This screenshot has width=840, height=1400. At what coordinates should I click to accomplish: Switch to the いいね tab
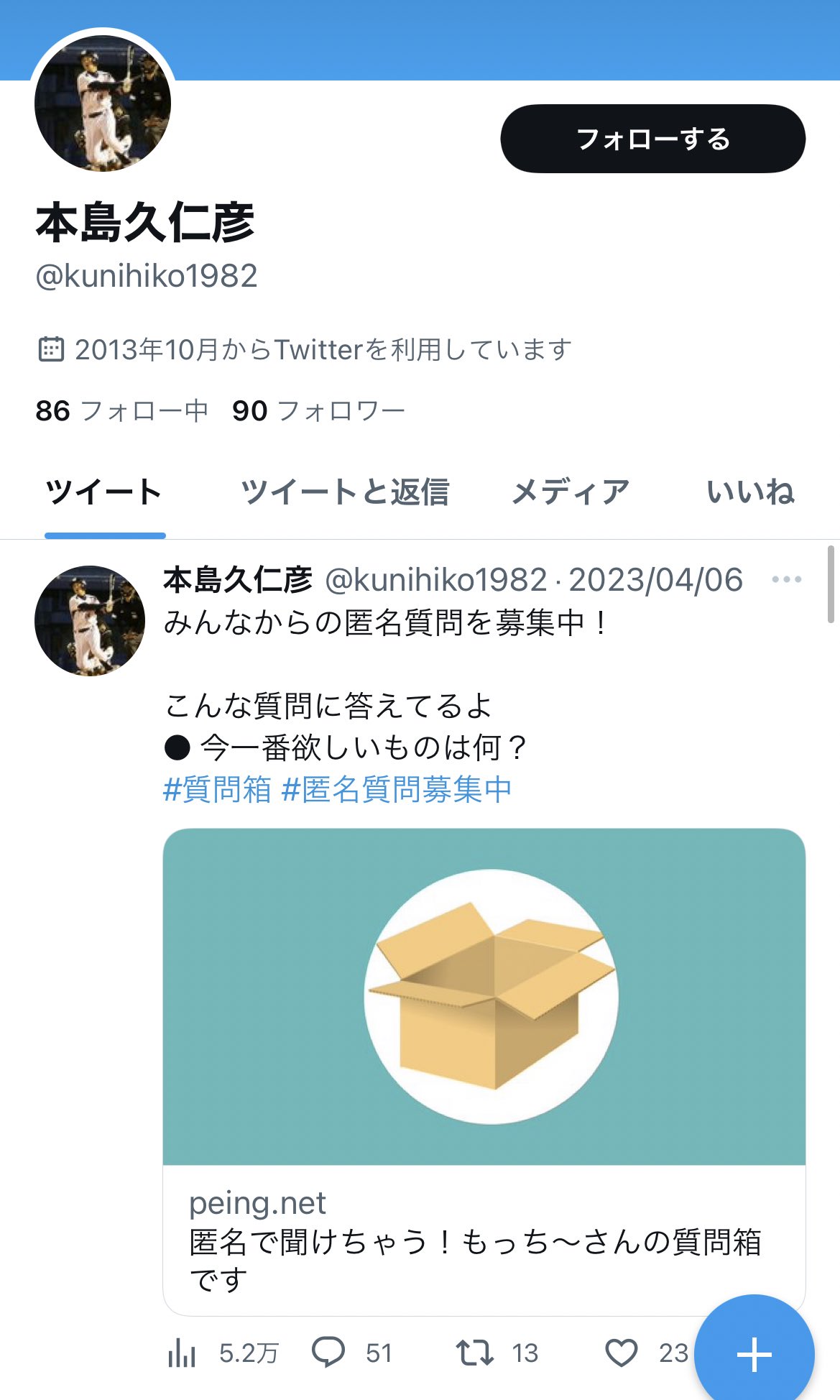pyautogui.click(x=750, y=493)
